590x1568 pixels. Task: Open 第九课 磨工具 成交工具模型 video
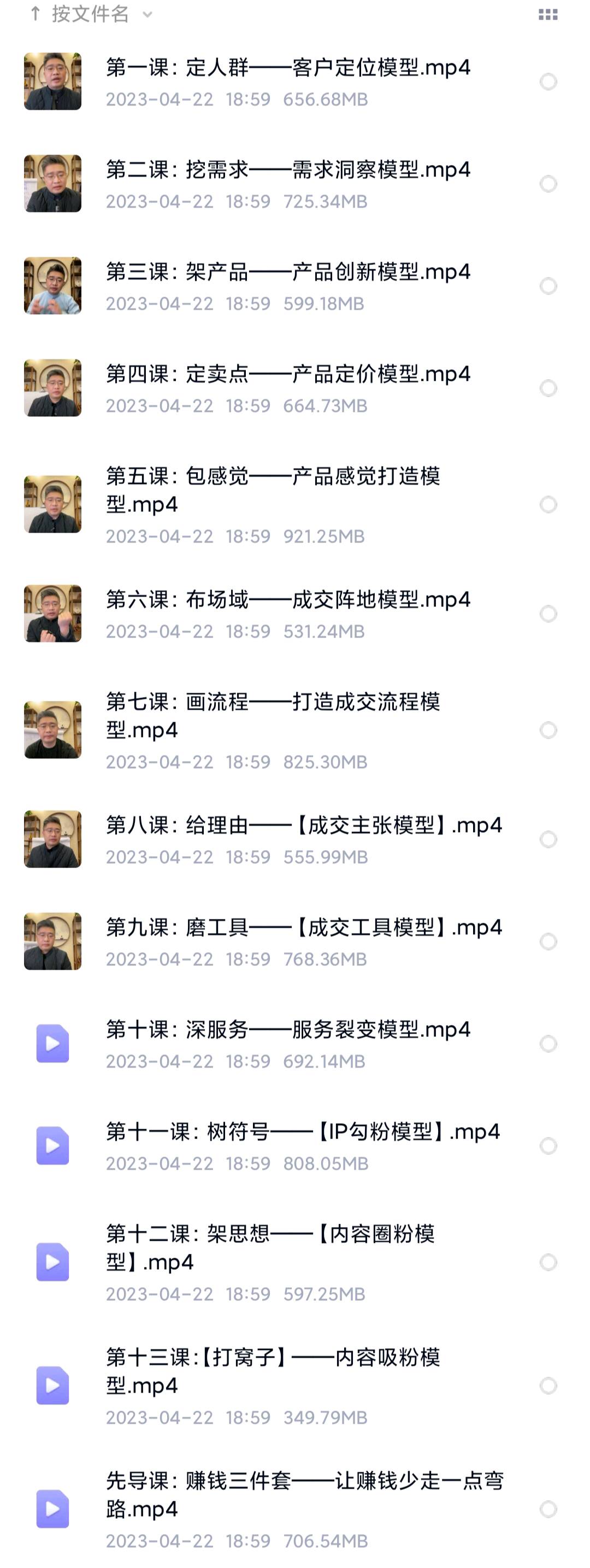point(303,928)
